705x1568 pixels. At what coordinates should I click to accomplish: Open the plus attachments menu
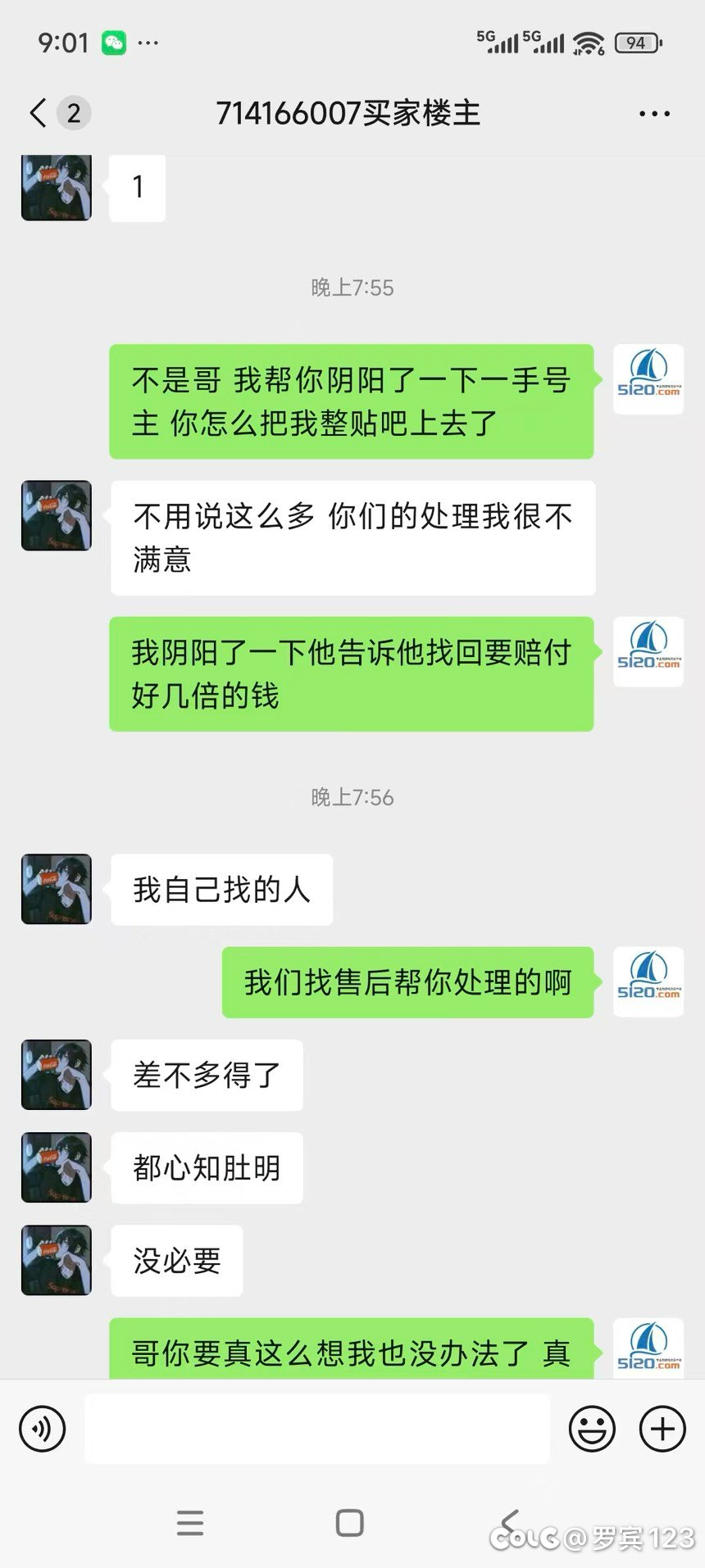[x=662, y=1430]
